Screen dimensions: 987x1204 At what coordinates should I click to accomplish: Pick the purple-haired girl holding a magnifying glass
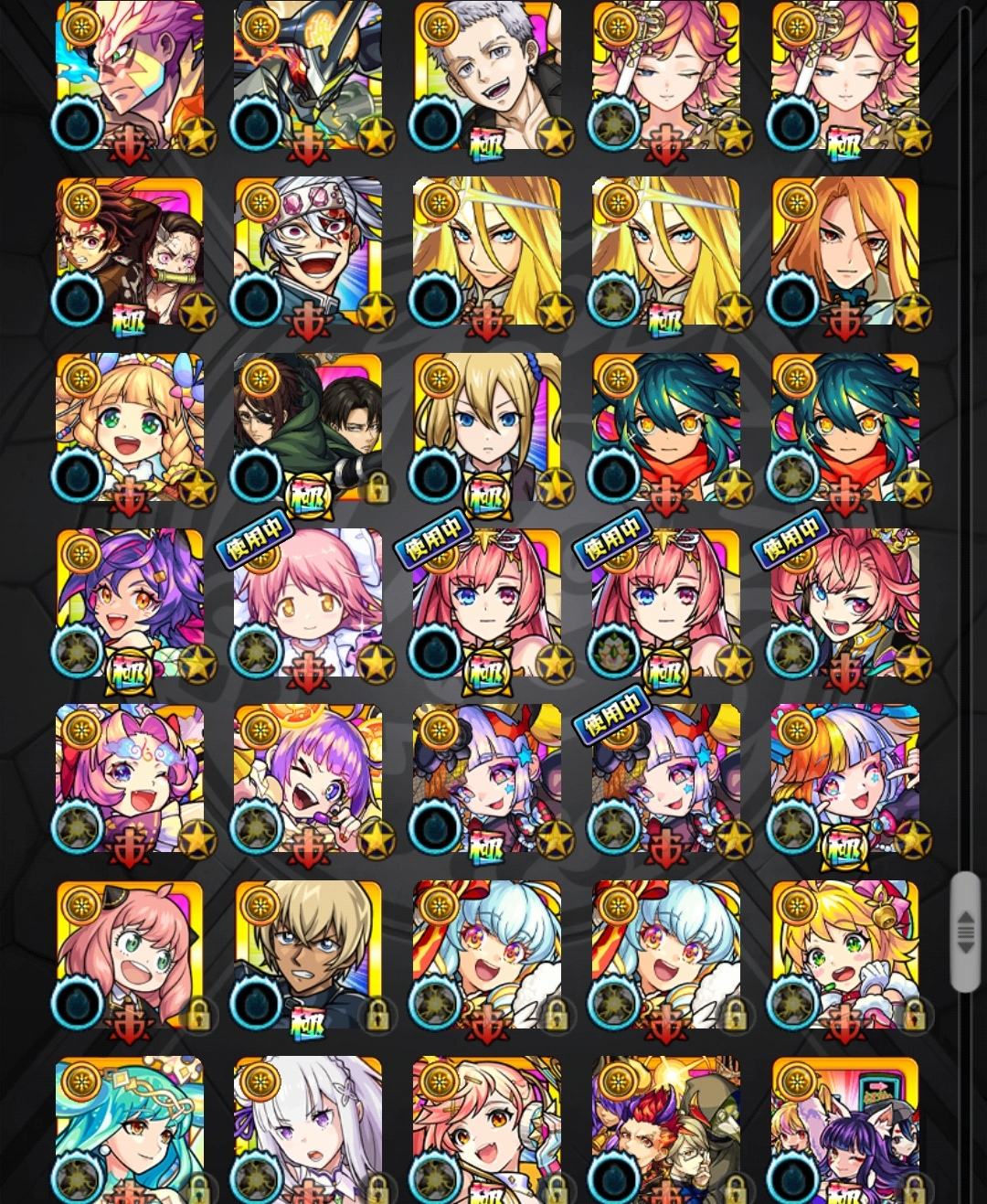[308, 780]
